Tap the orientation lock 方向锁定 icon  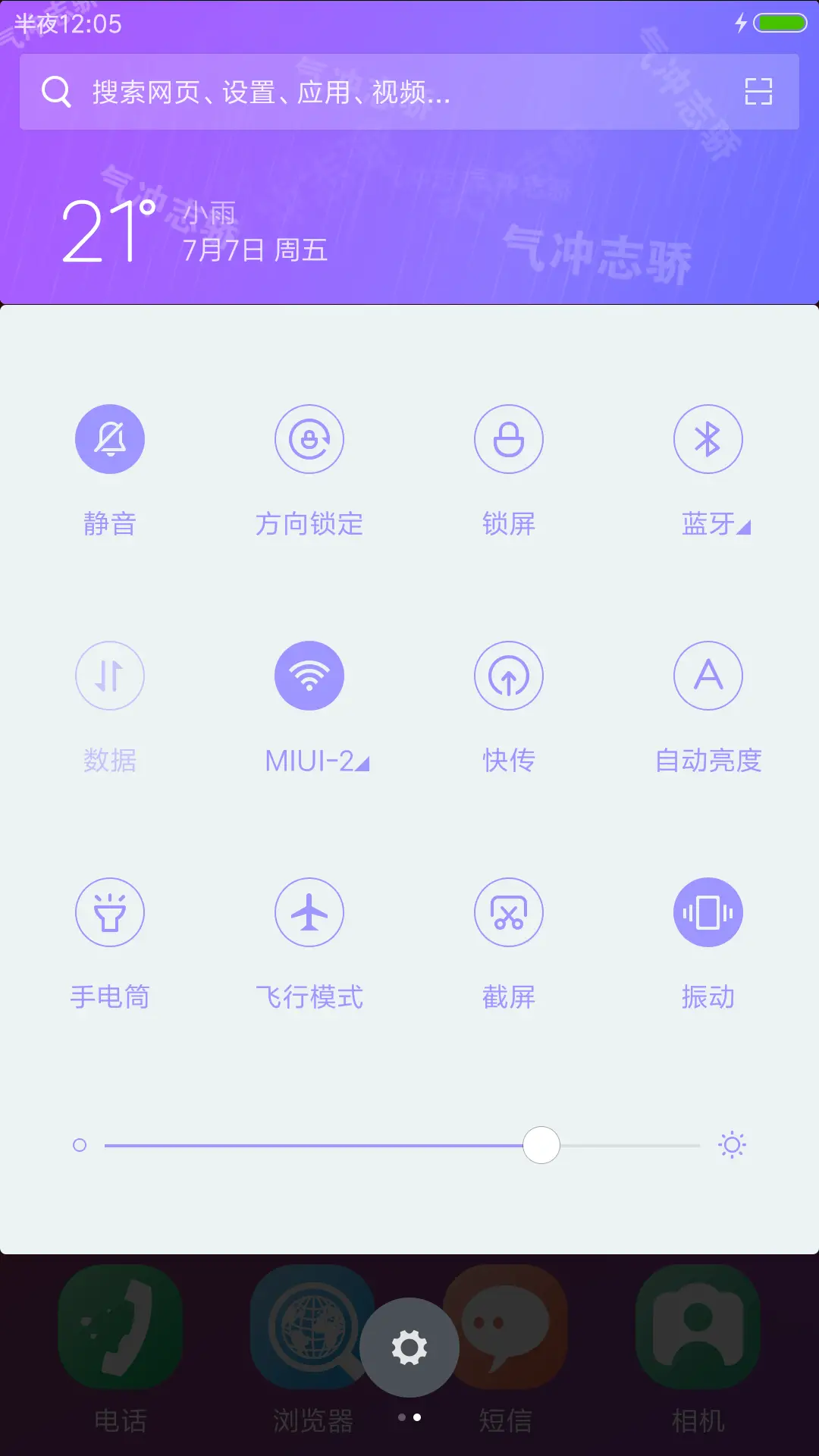coord(309,438)
